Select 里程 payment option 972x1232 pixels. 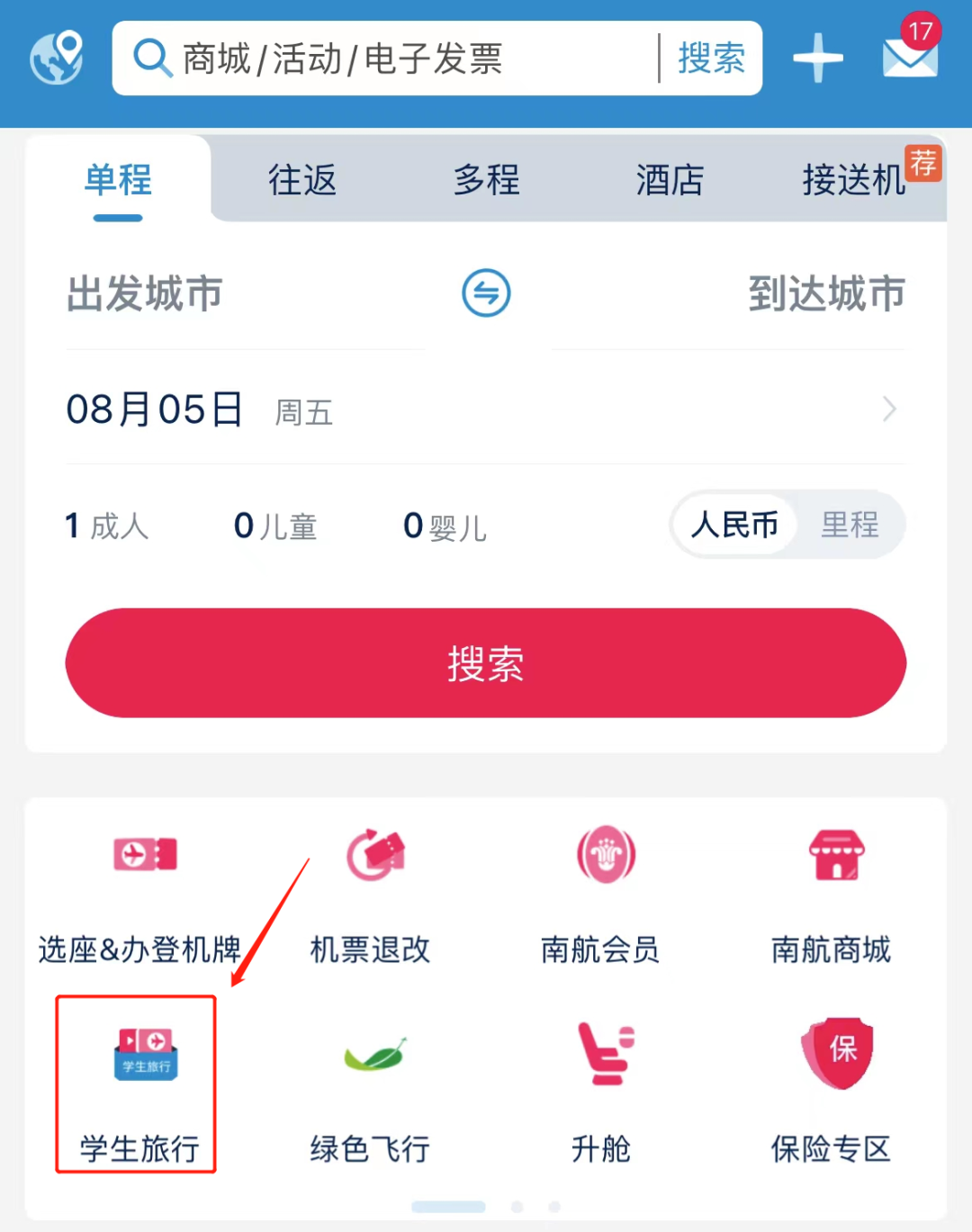tap(850, 525)
